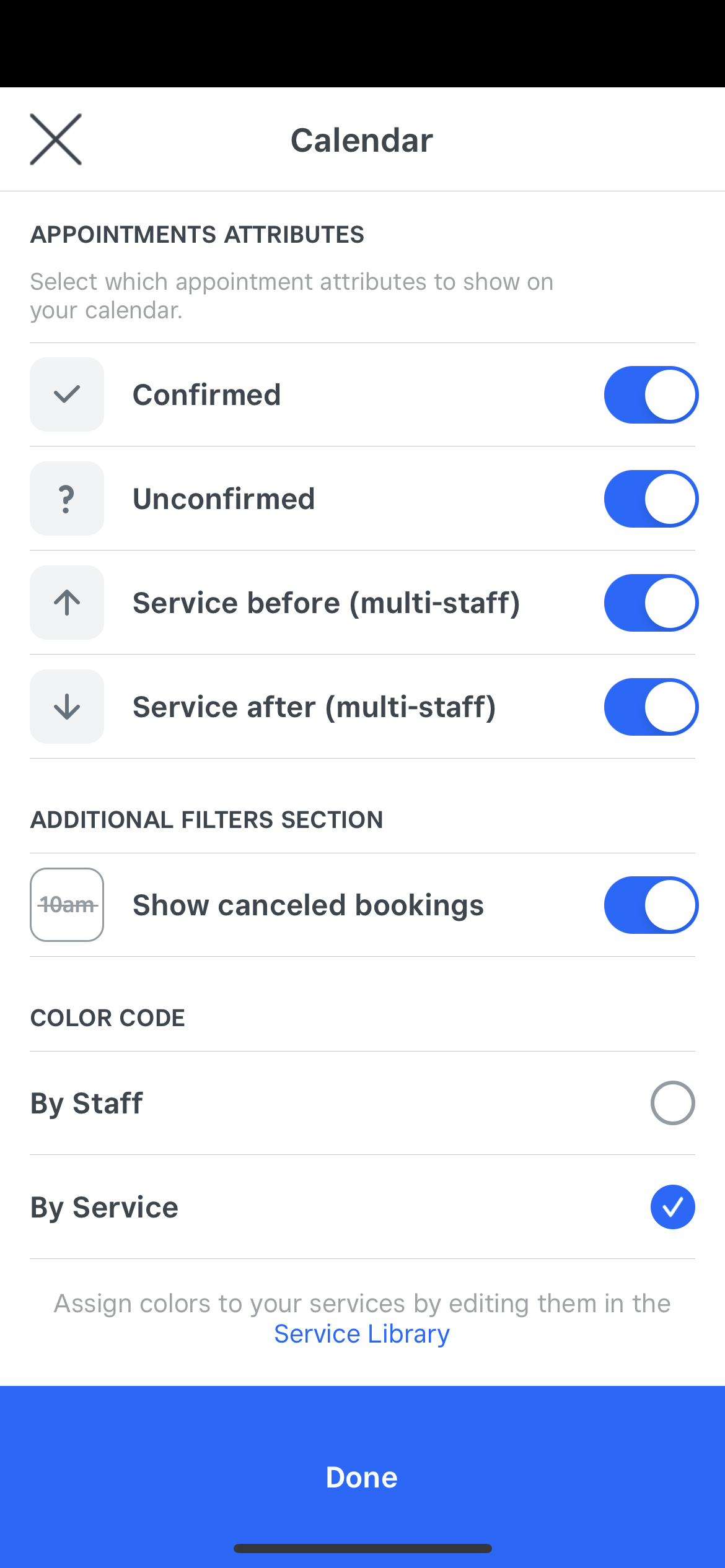
Task: Close the Calendar settings screen
Action: (x=56, y=139)
